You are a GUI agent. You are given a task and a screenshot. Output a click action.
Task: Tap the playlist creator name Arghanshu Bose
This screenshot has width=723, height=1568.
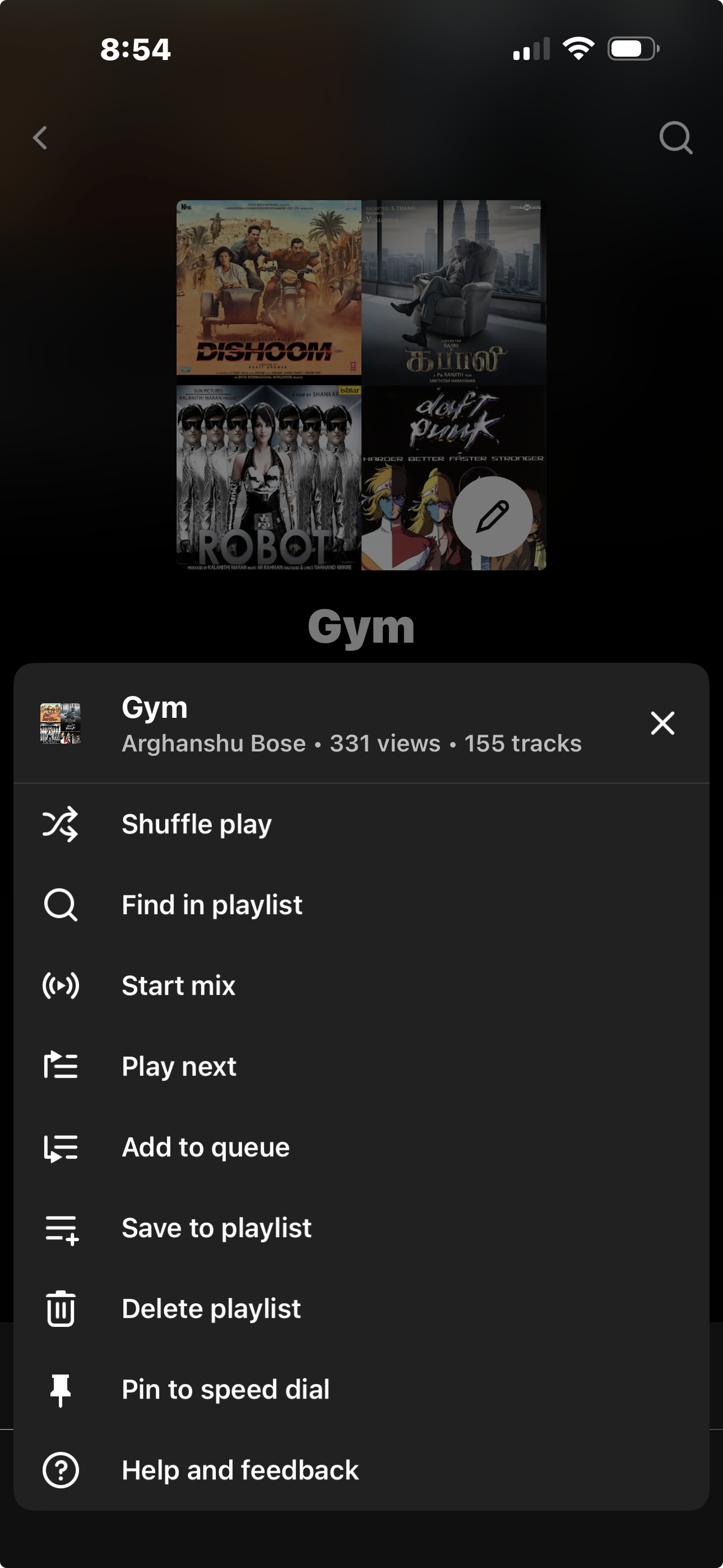tap(212, 743)
